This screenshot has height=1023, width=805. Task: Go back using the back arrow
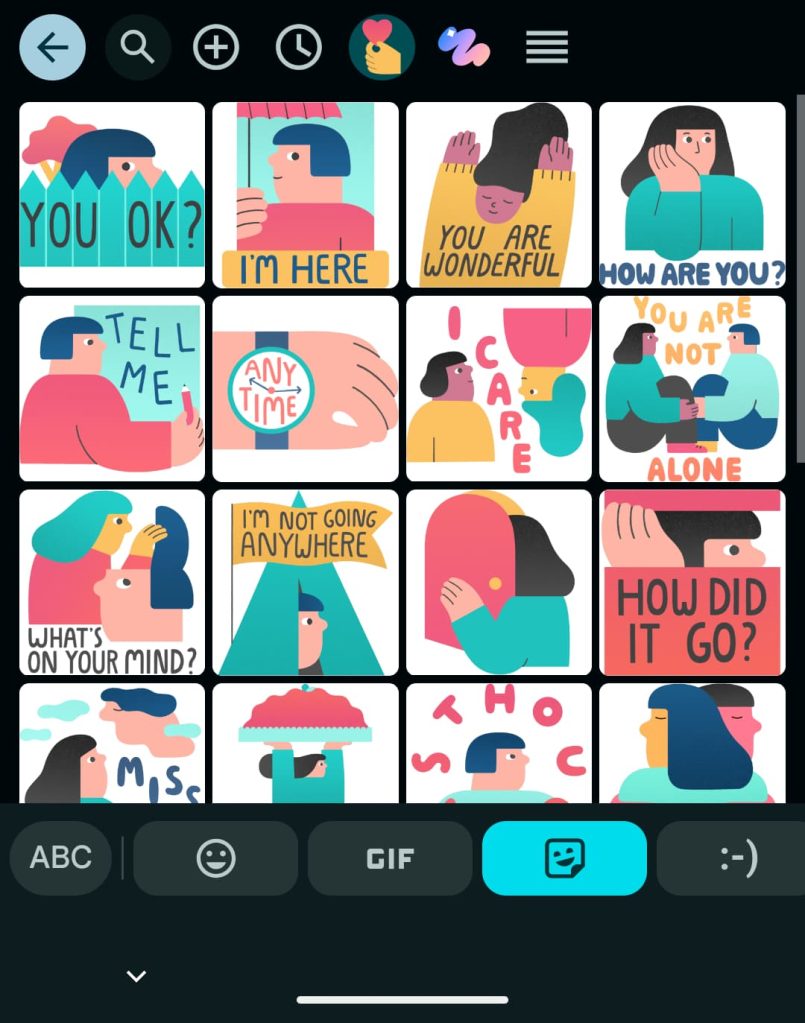tap(52, 47)
